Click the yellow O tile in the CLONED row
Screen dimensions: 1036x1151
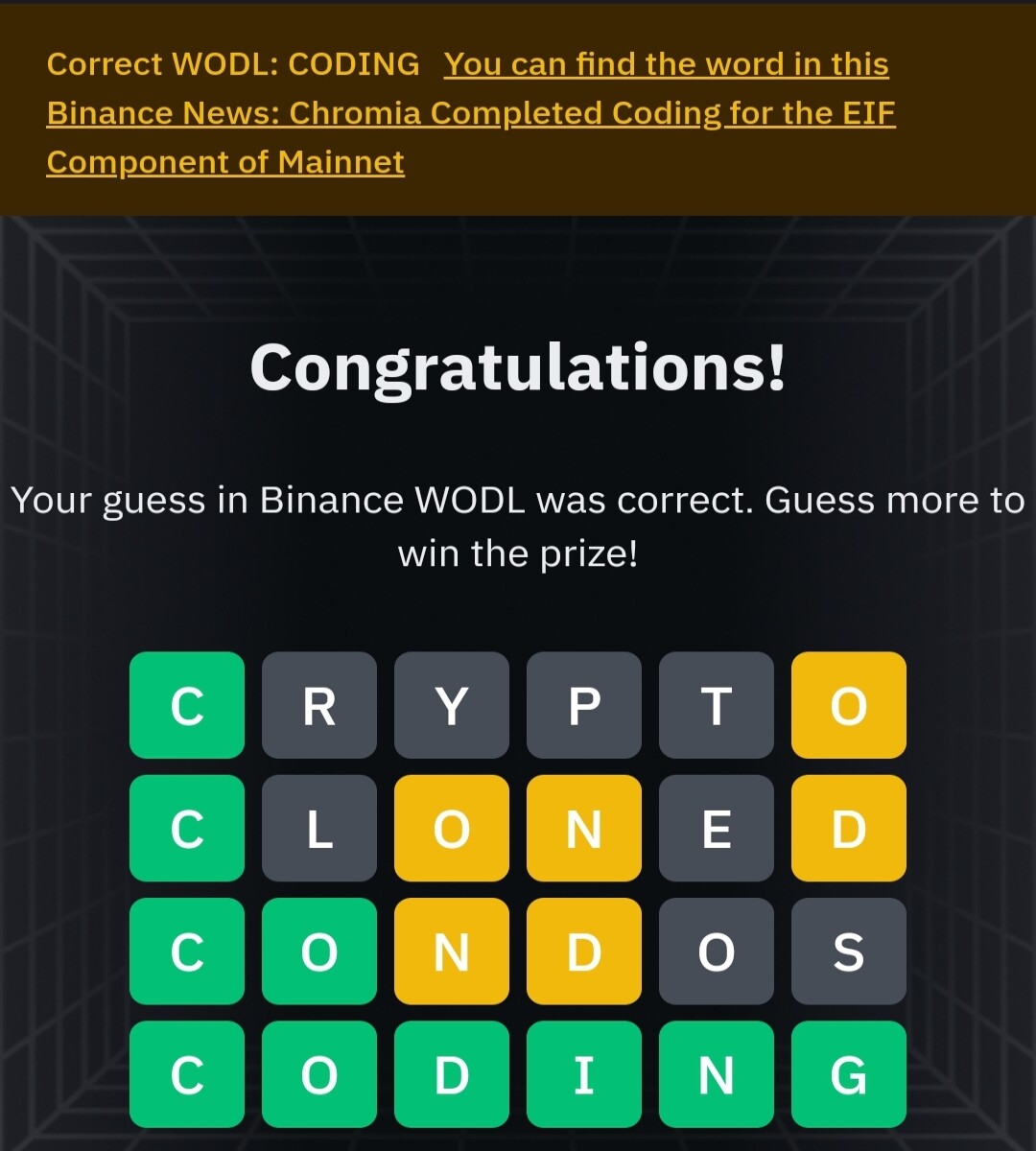tap(452, 828)
